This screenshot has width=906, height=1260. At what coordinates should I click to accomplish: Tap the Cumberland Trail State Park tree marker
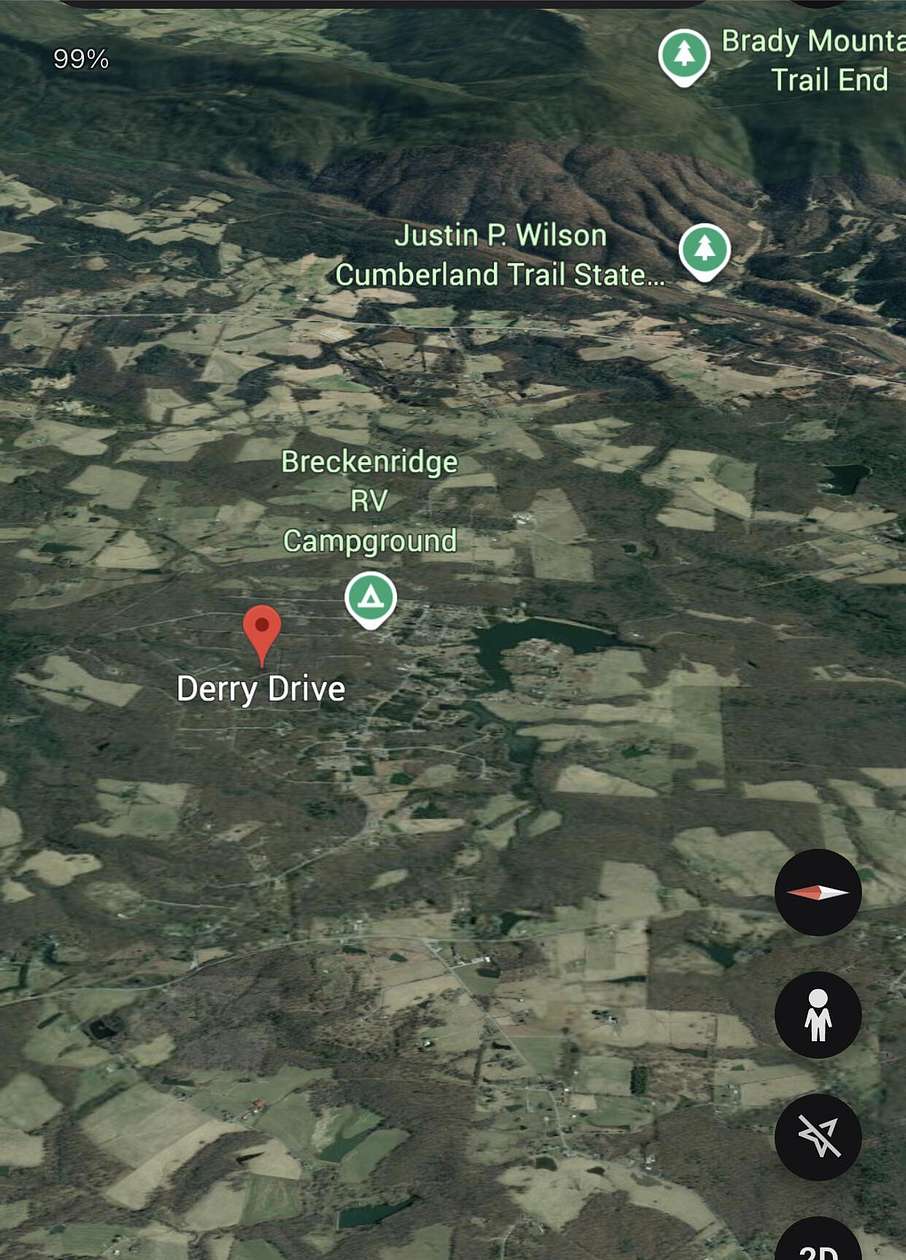point(705,249)
